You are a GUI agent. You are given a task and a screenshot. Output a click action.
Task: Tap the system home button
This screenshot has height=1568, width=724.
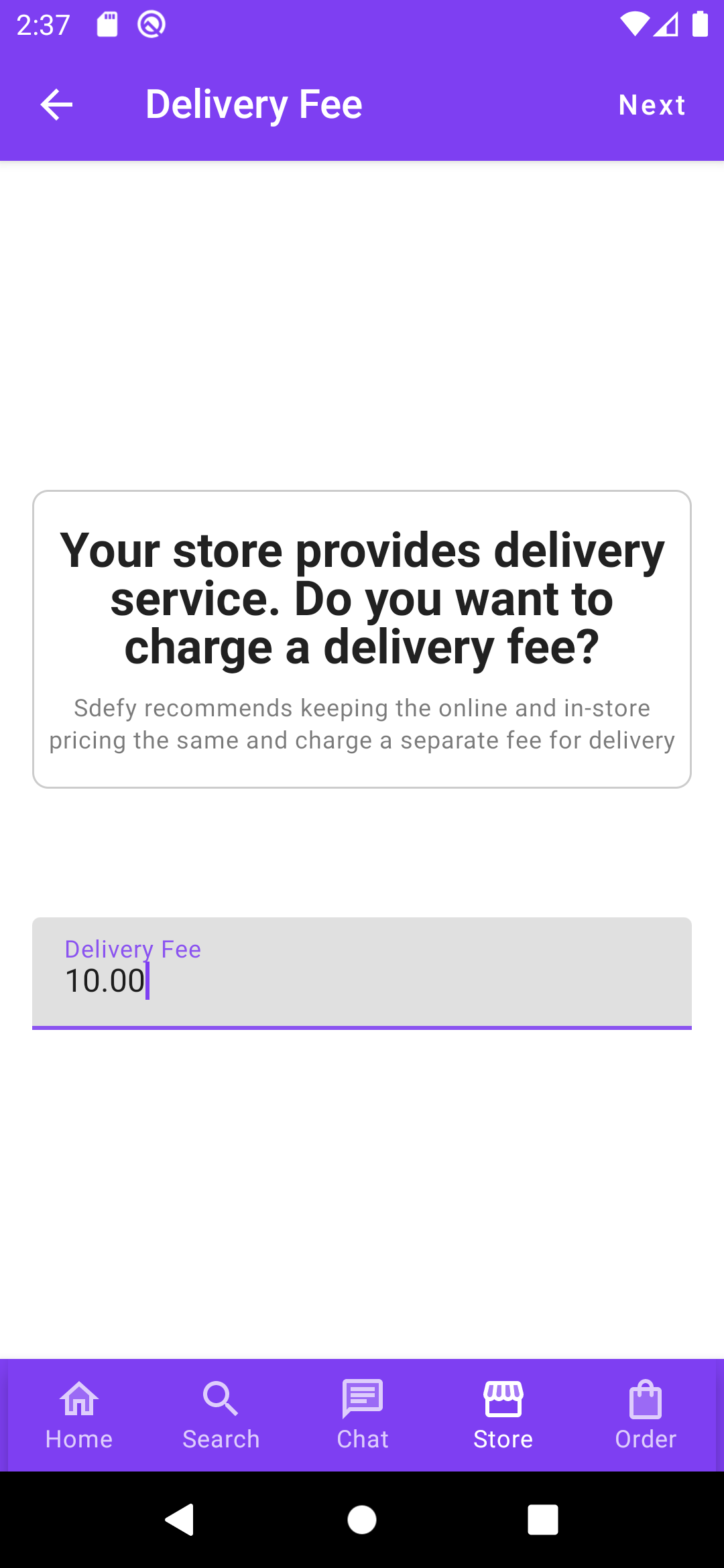click(x=362, y=1519)
